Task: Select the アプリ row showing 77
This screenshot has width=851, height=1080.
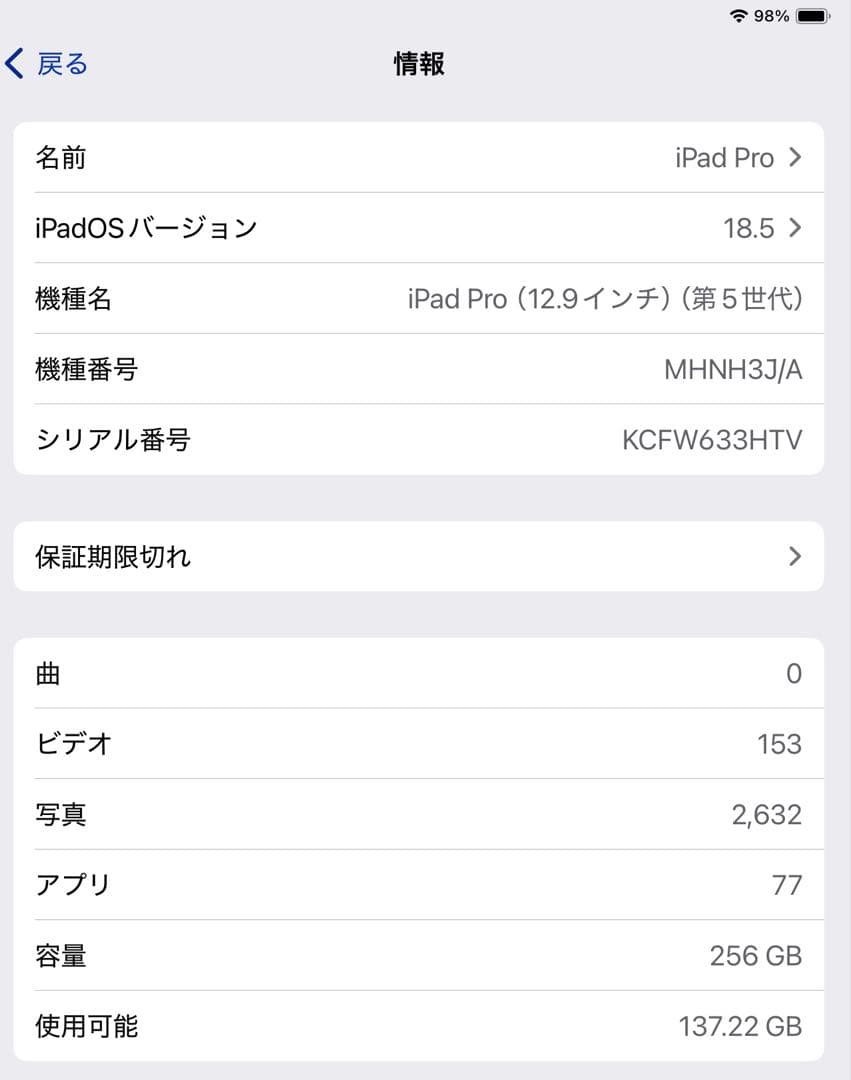Action: point(425,885)
